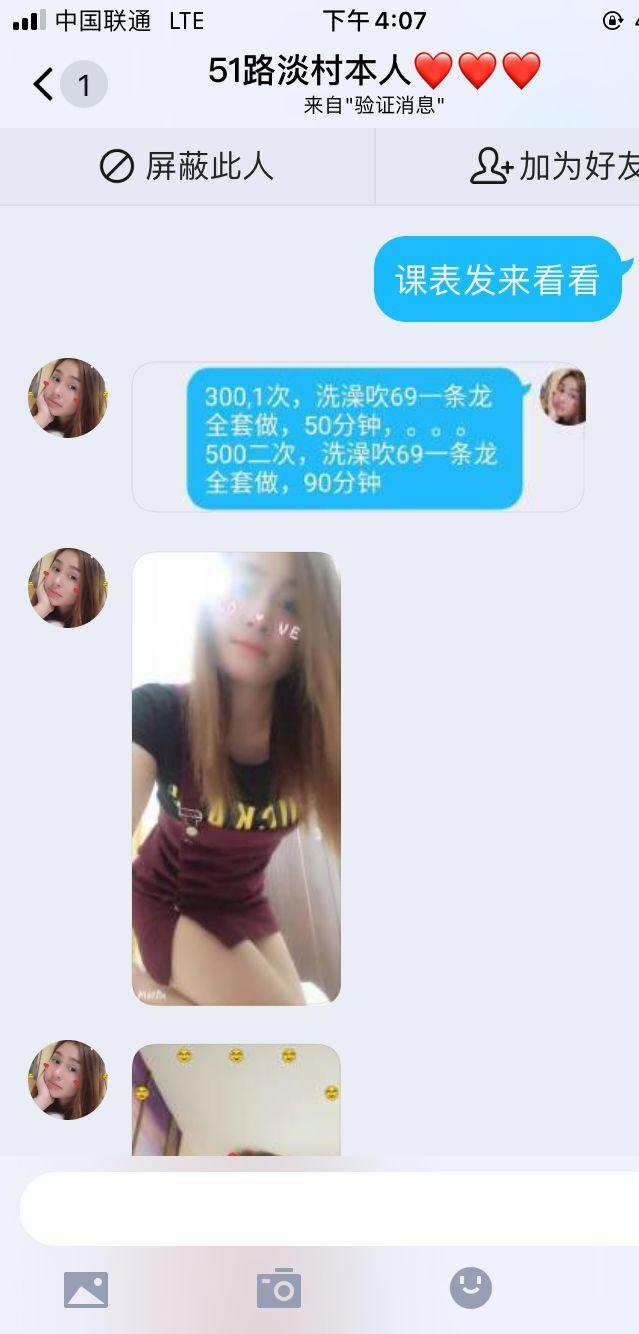Open the message text input field
This screenshot has width=639, height=1334.
(330, 1208)
